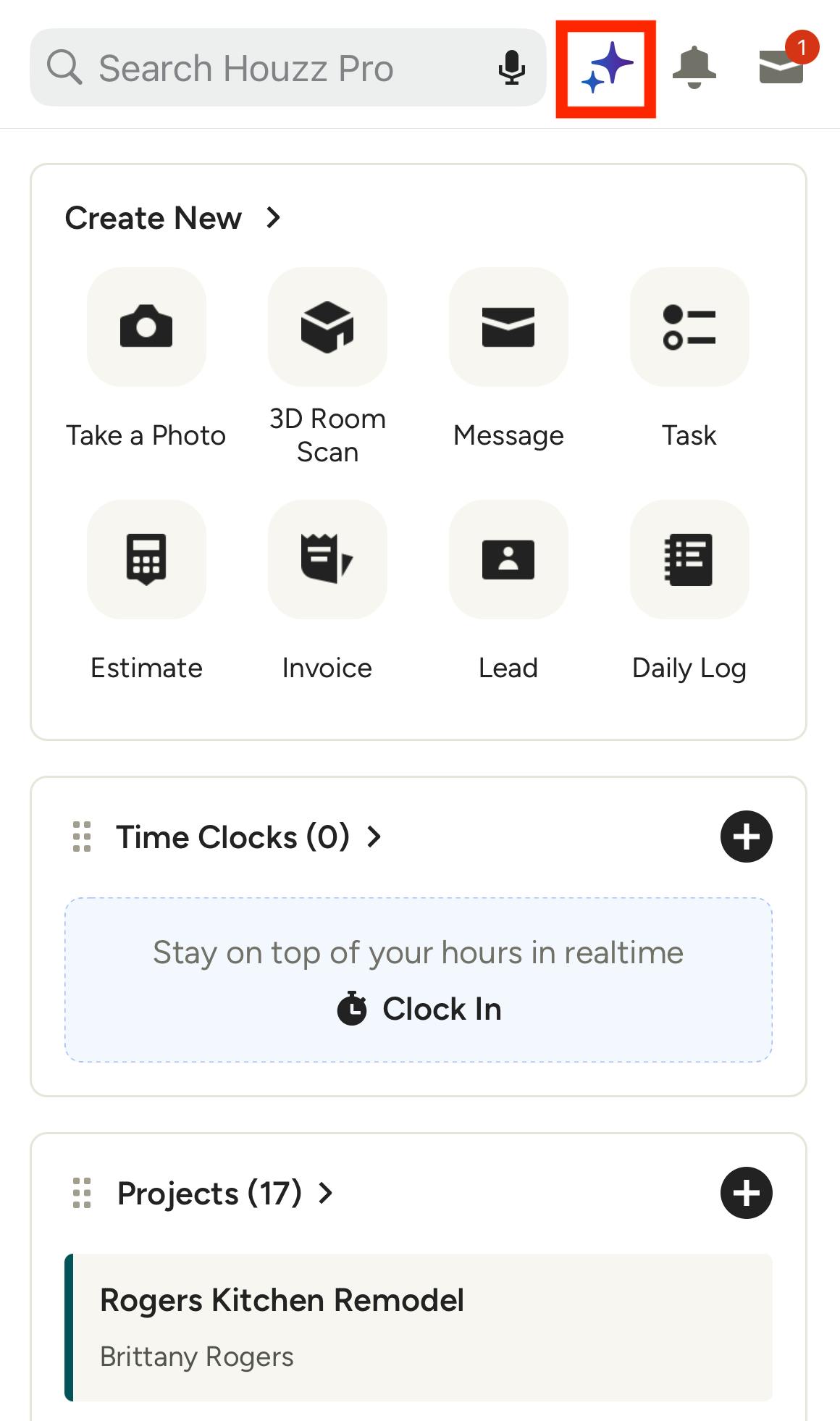The image size is (840, 1421).
Task: Open the AI sparkle assistant icon
Action: click(606, 68)
